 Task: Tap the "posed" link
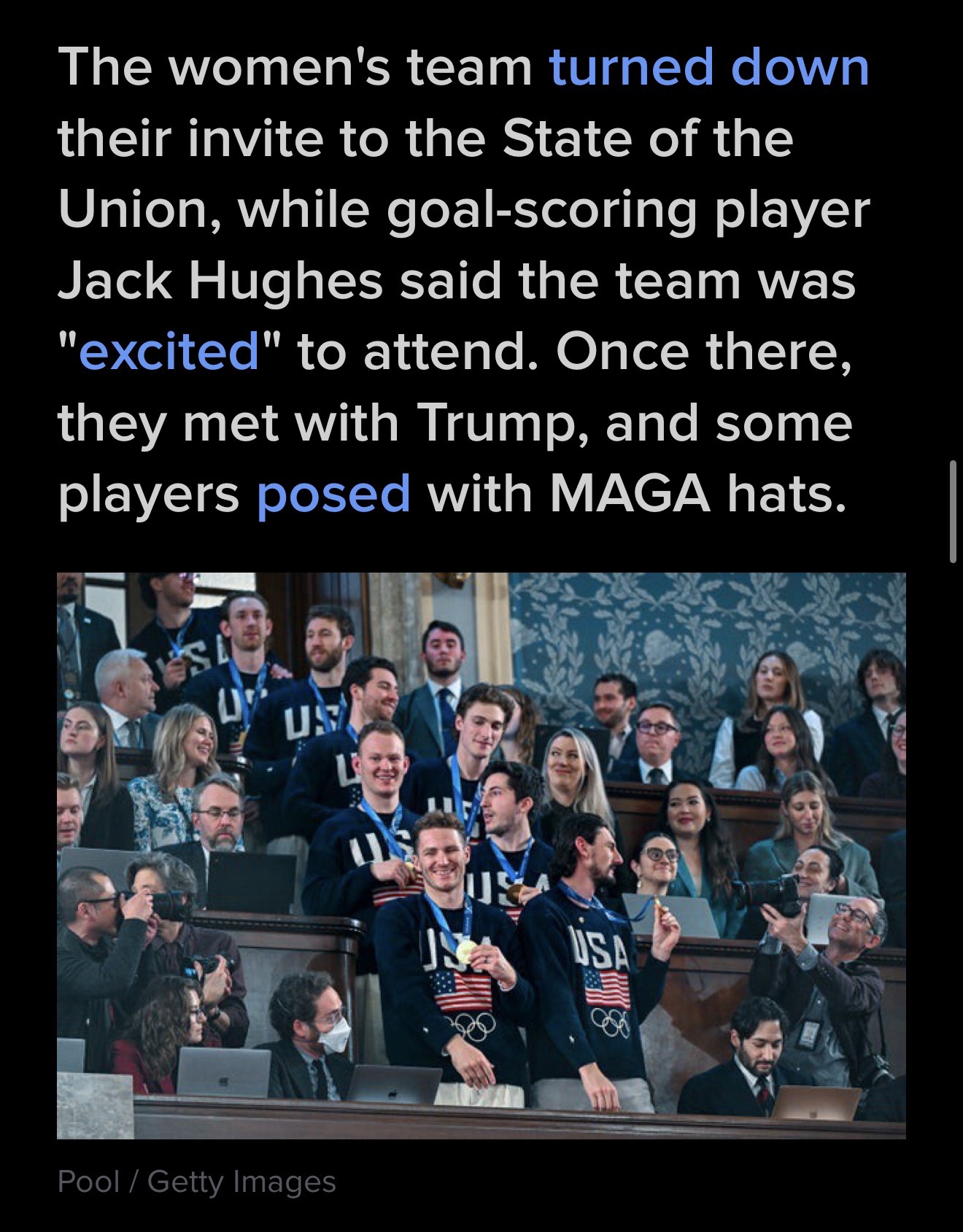point(333,494)
